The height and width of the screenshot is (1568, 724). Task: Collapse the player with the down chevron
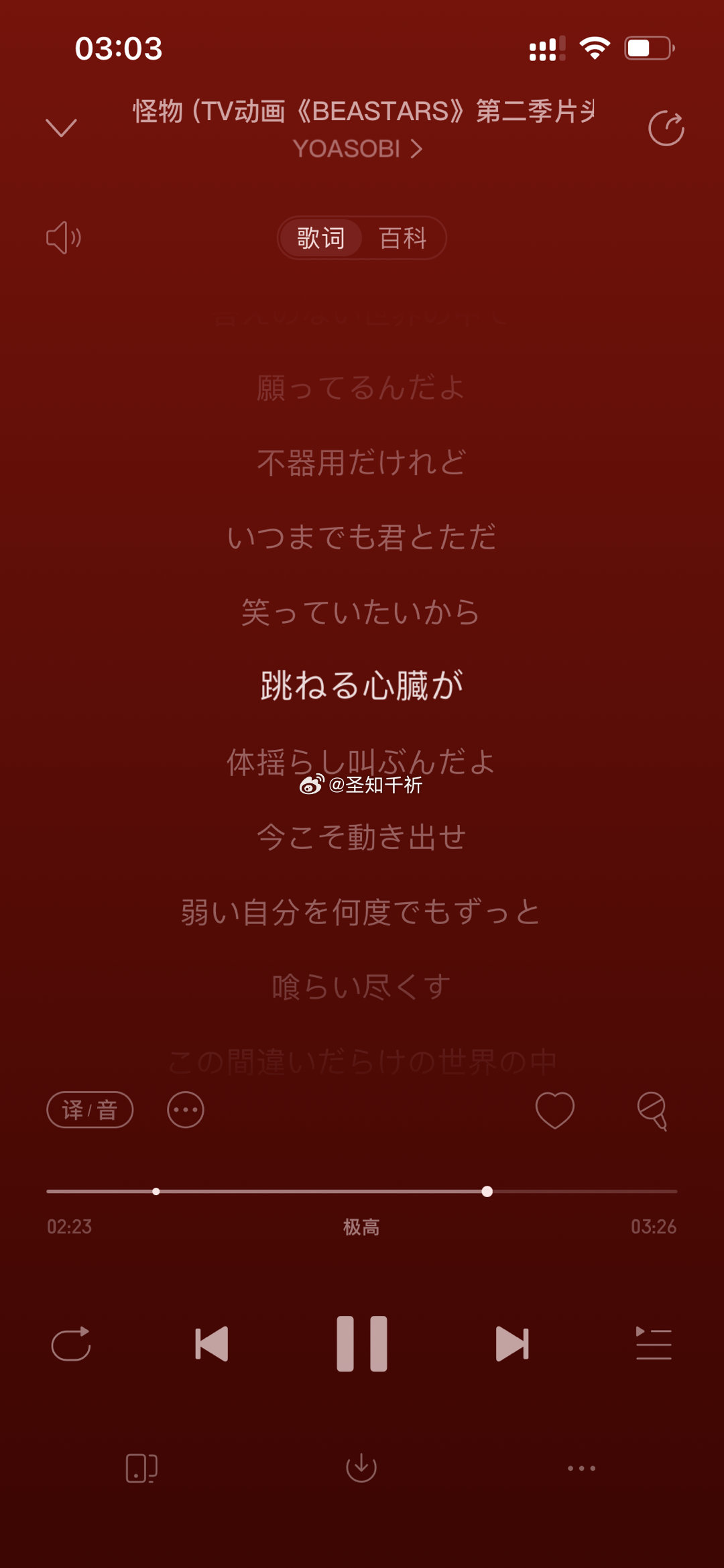[x=61, y=127]
